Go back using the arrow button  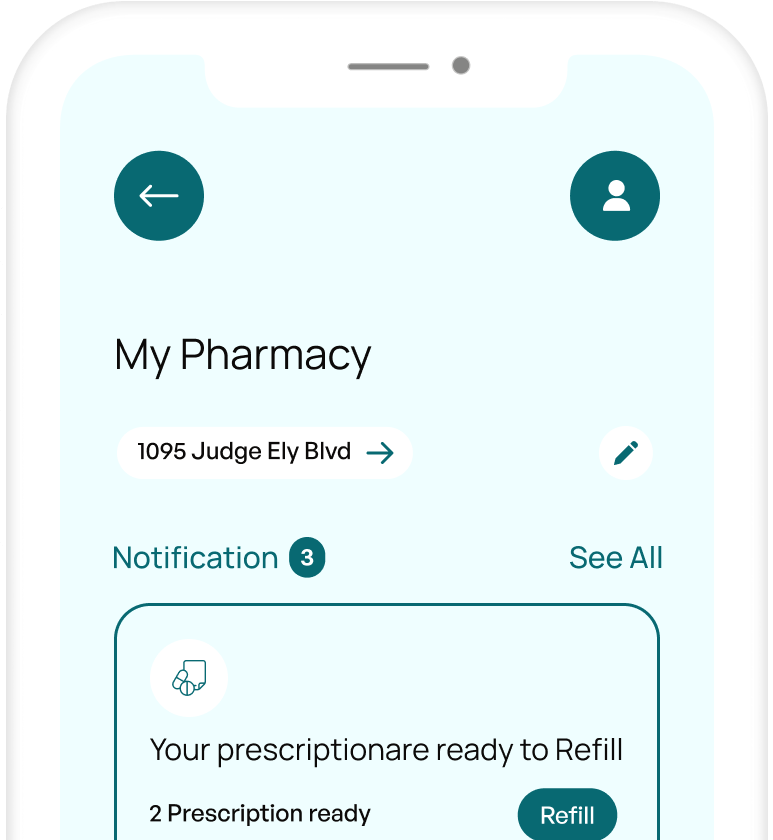(159, 196)
